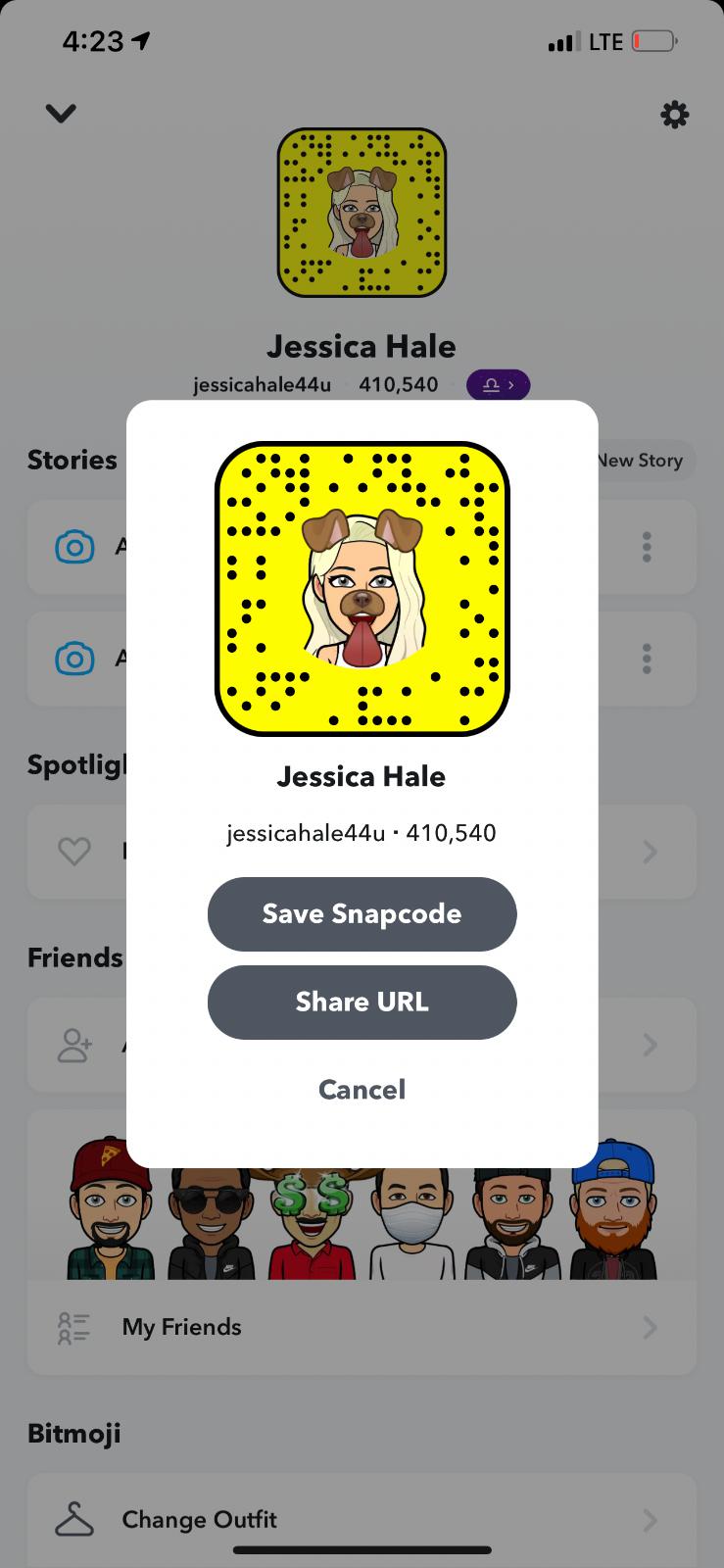Open the zodiac sign badge
This screenshot has width=724, height=1568.
point(498,385)
